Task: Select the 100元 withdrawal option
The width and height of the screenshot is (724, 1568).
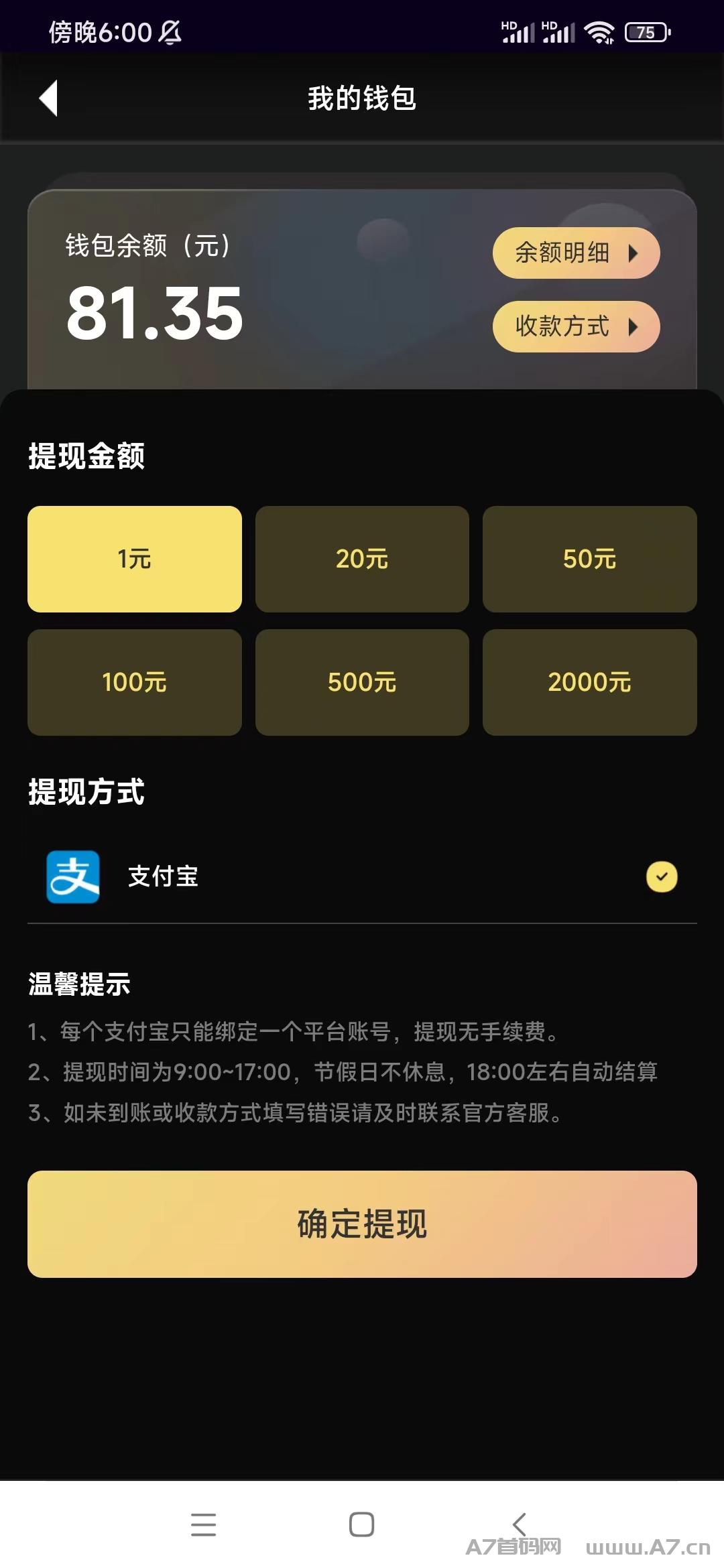Action: [135, 682]
